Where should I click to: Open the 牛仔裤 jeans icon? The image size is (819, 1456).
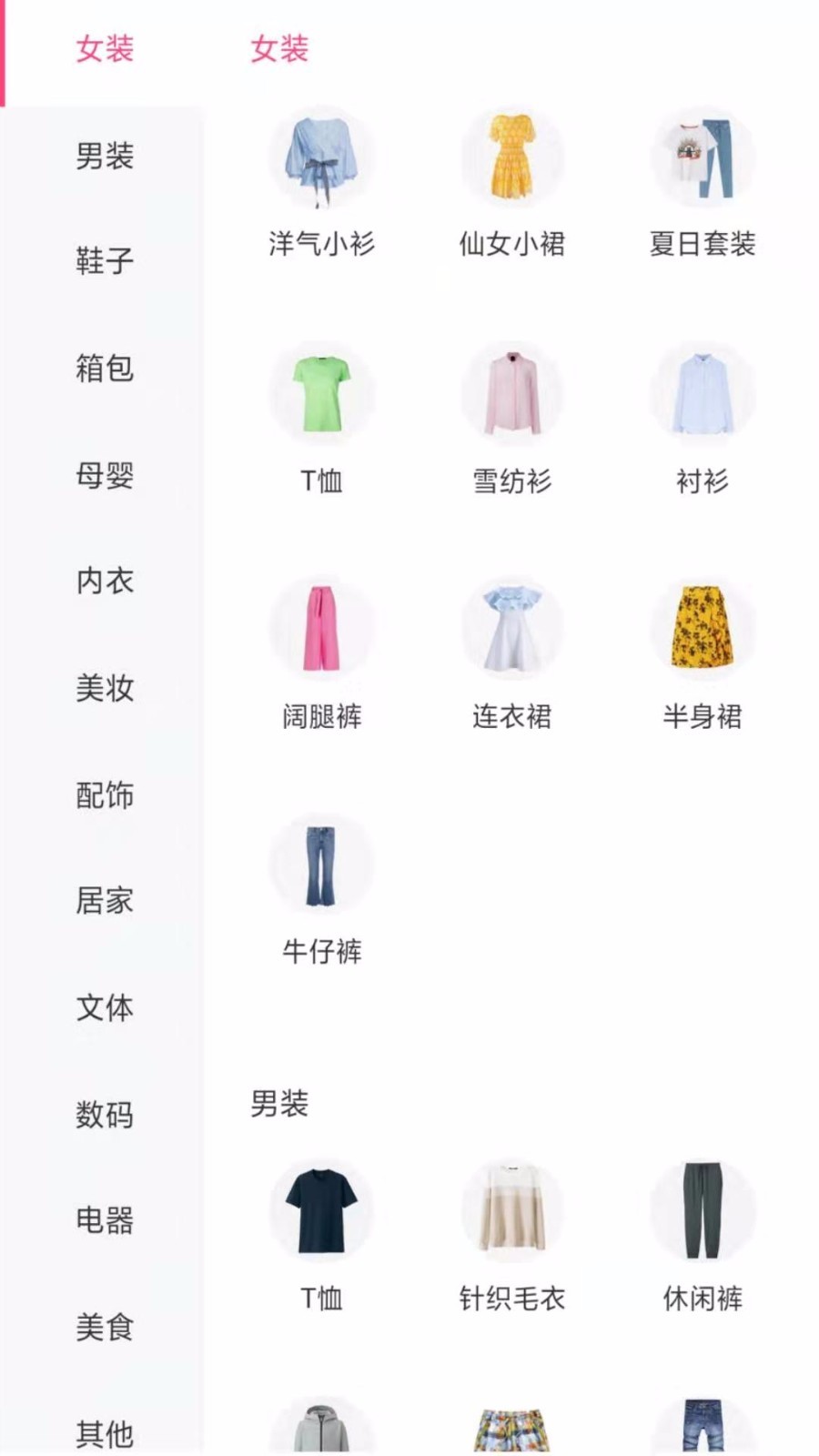click(322, 864)
